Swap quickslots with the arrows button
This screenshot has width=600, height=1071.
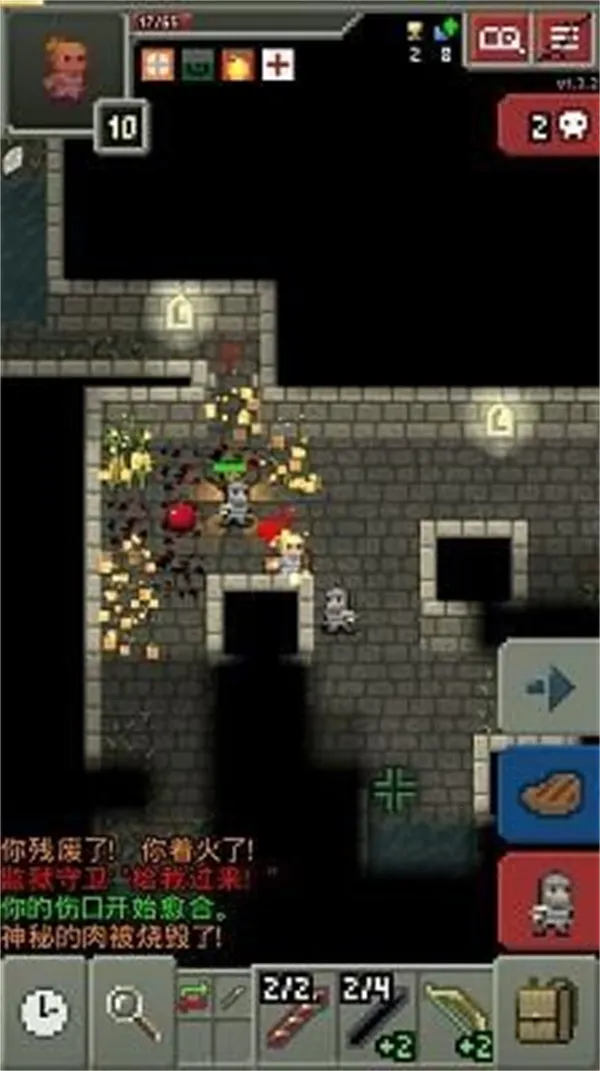(195, 997)
